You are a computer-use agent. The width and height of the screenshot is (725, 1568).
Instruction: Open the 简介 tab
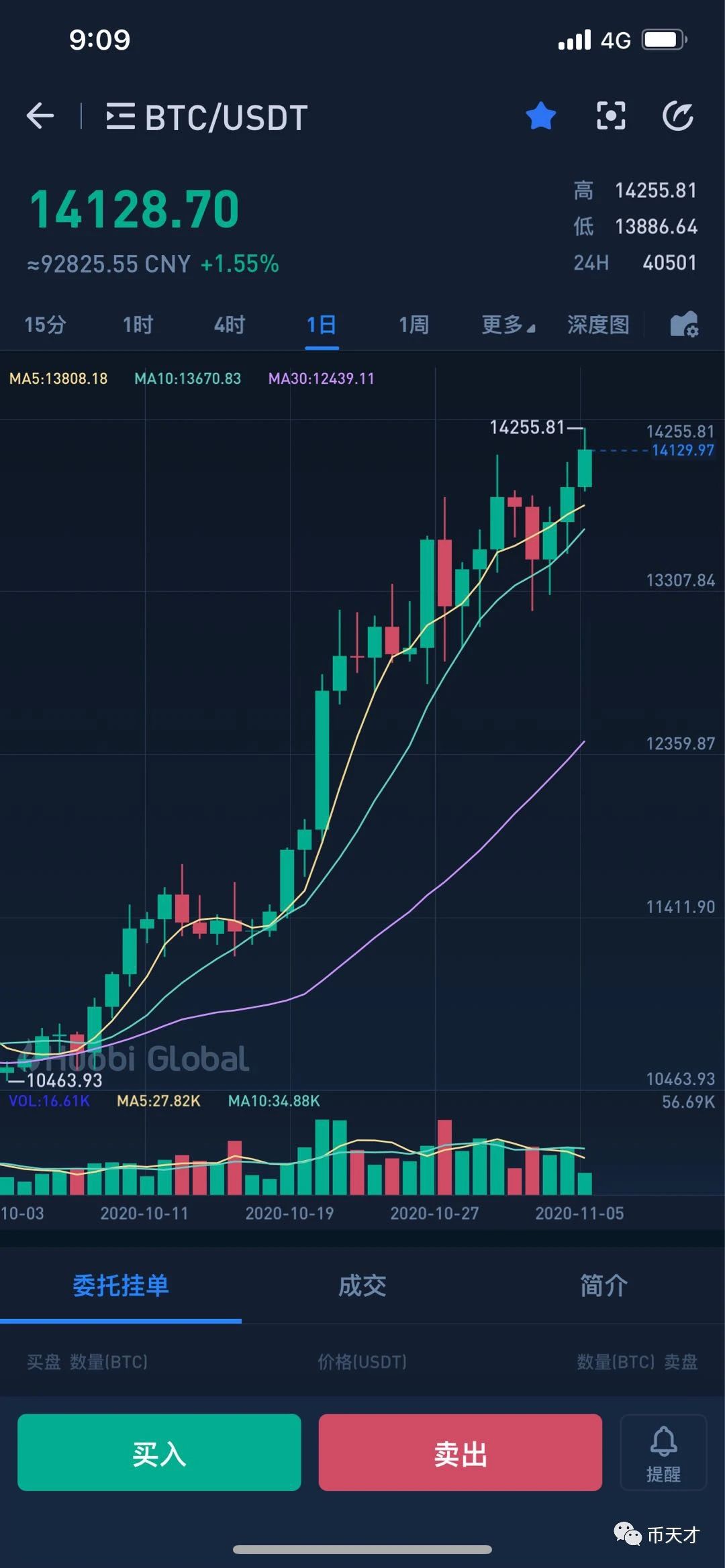pyautogui.click(x=604, y=1286)
